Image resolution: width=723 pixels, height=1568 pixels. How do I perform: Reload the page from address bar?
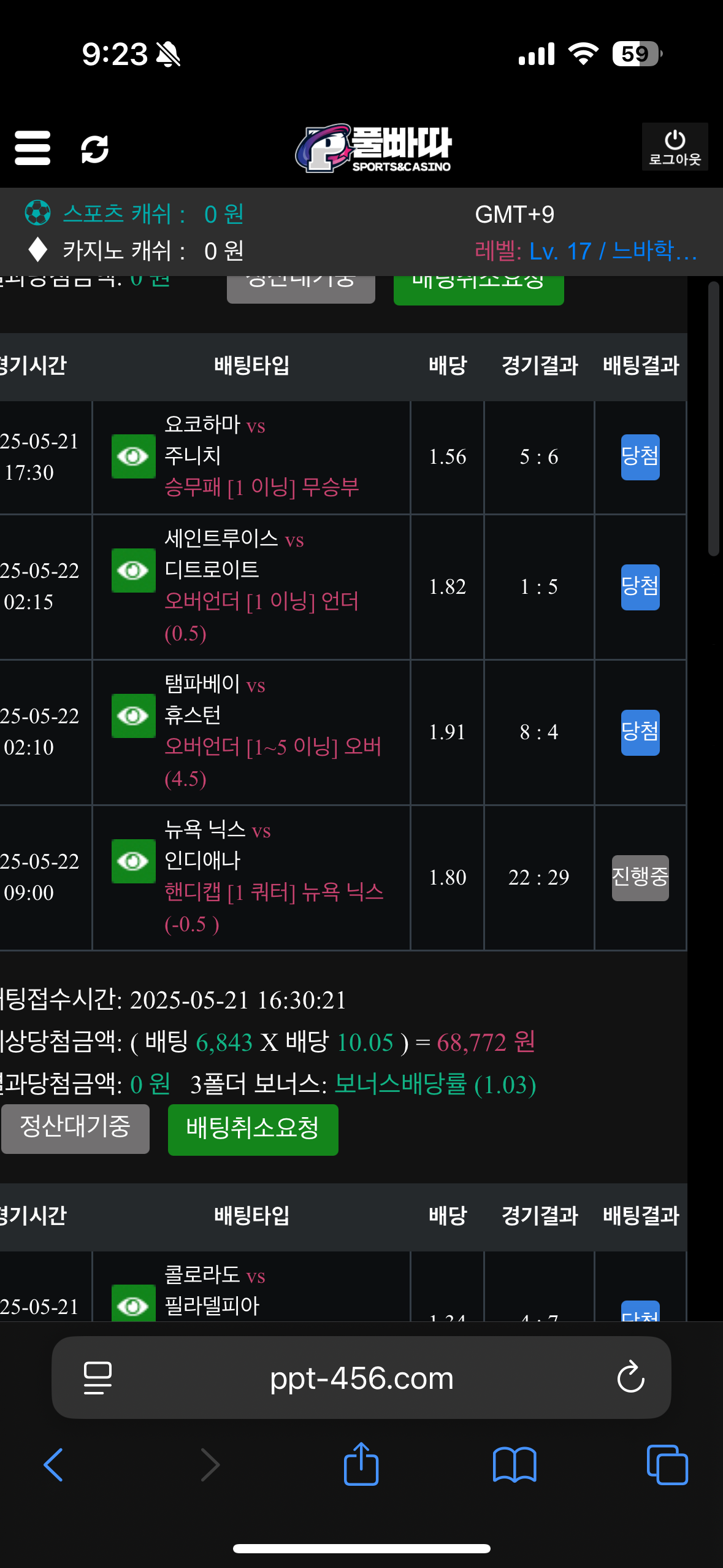pos(630,1378)
